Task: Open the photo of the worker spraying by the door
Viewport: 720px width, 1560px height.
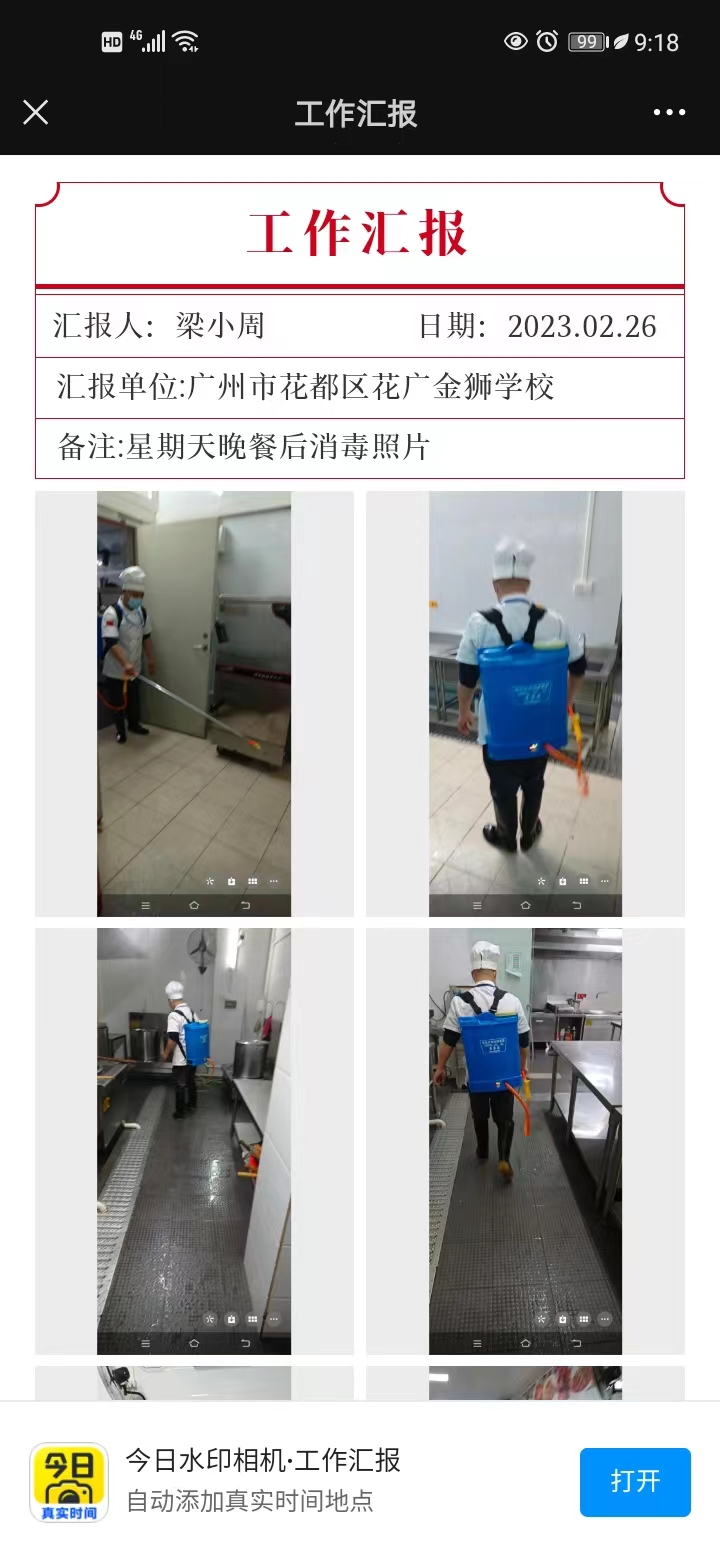Action: 194,704
